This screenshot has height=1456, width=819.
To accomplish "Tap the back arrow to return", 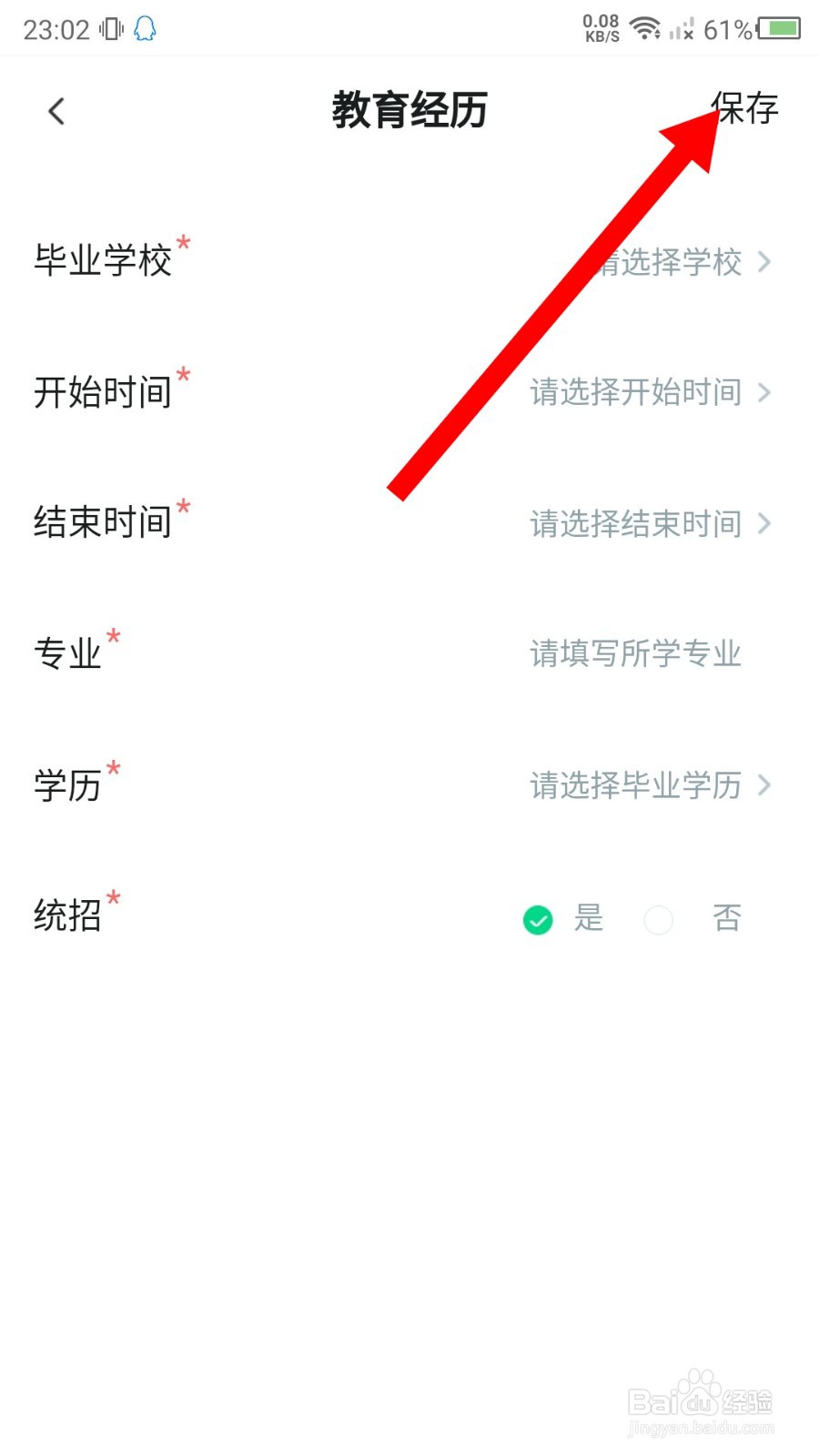I will click(55, 110).
